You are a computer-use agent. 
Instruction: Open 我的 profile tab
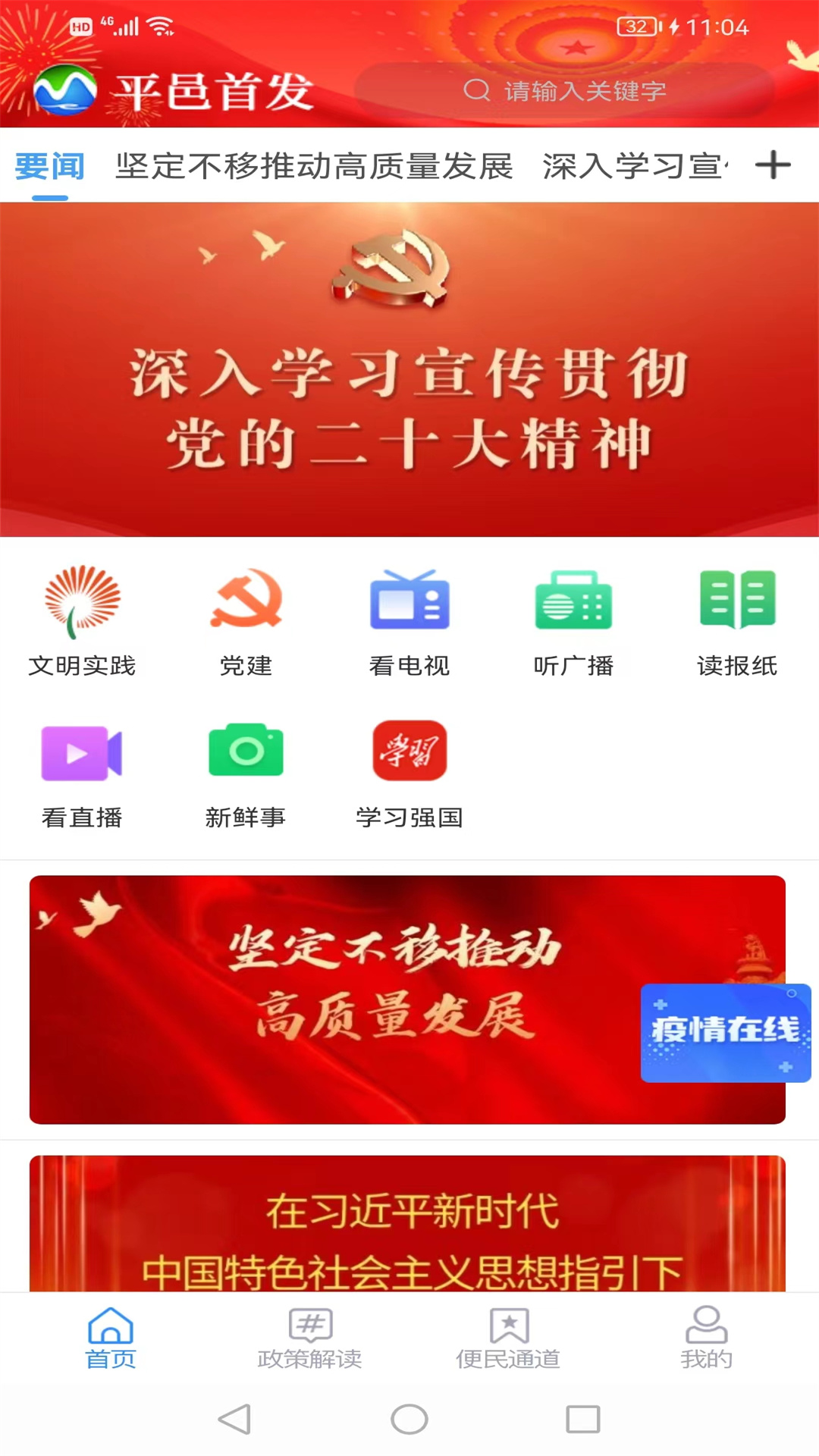[706, 1338]
